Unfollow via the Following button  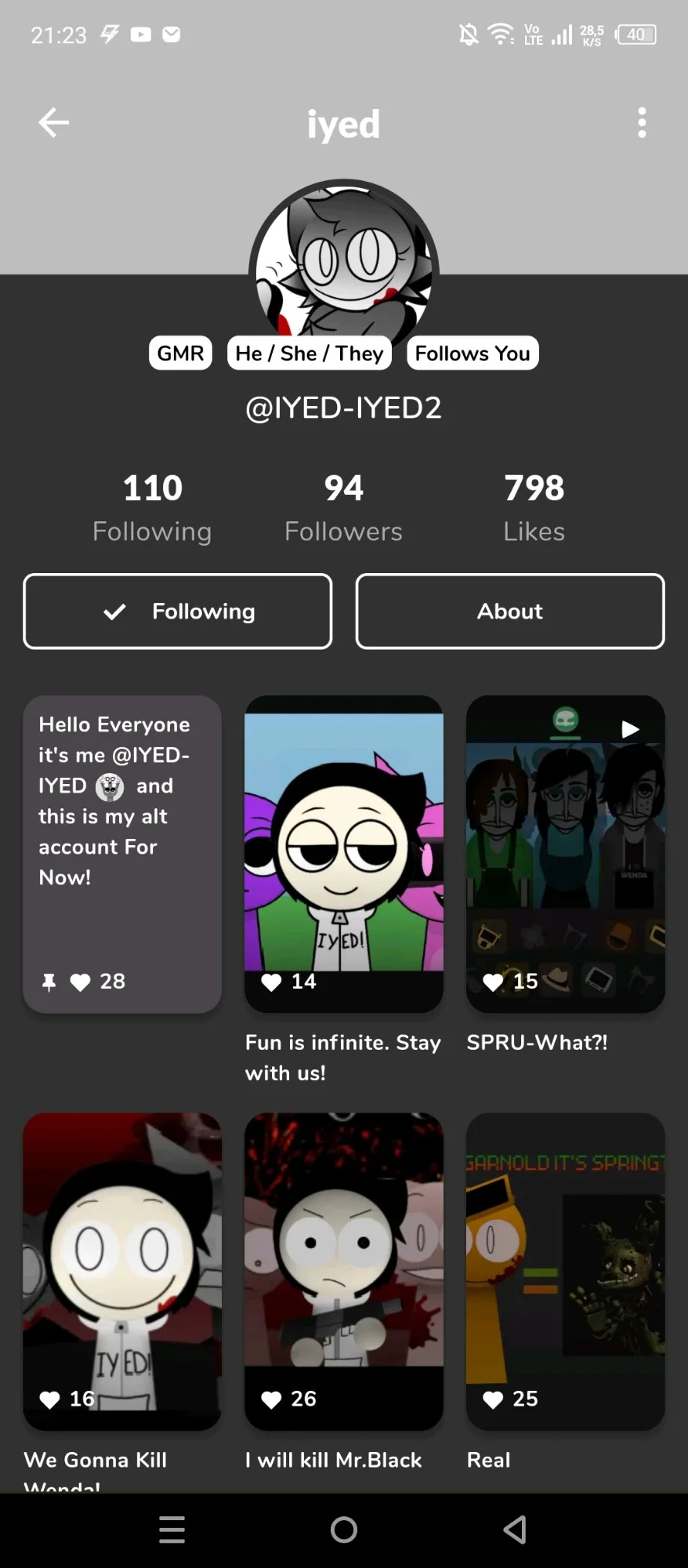(178, 612)
